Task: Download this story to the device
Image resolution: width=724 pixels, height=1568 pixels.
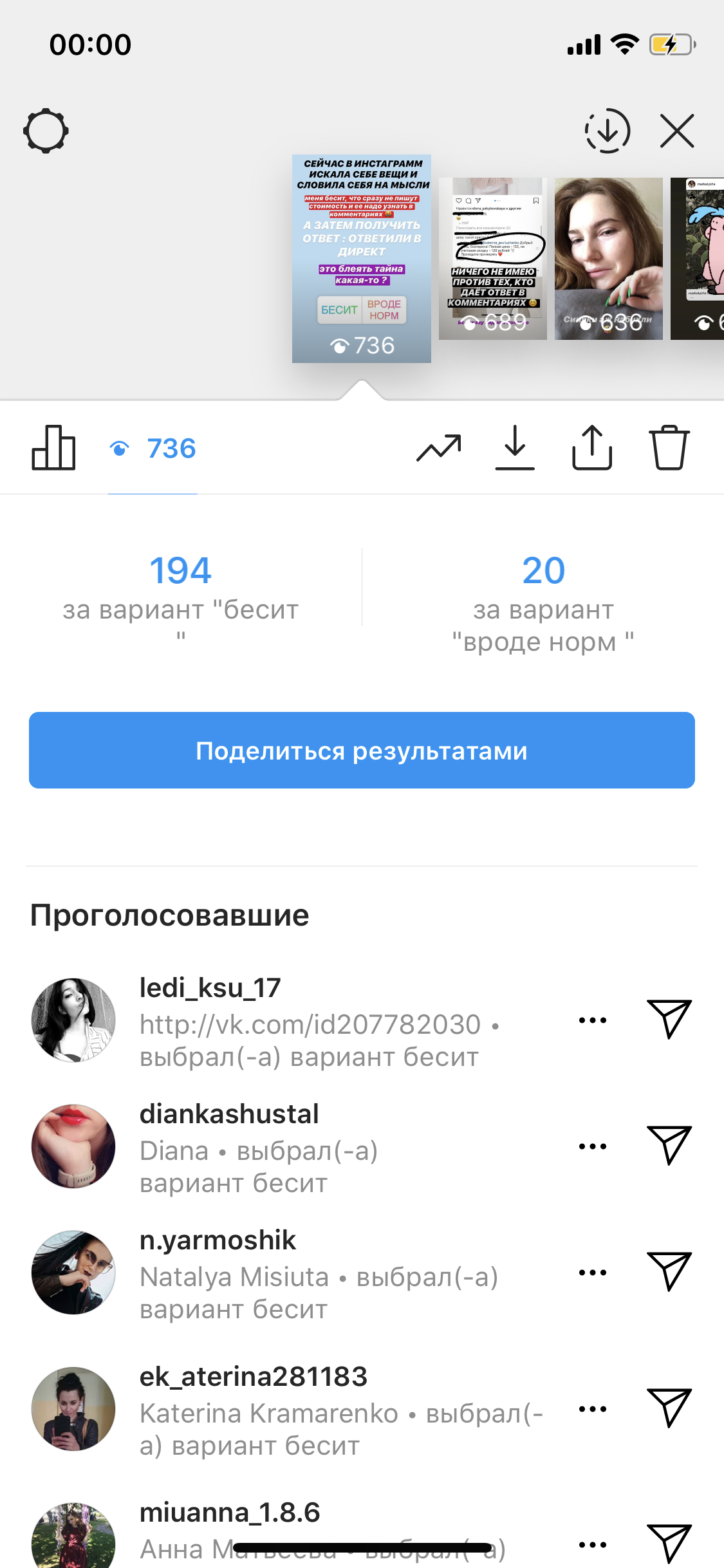Action: tap(515, 448)
